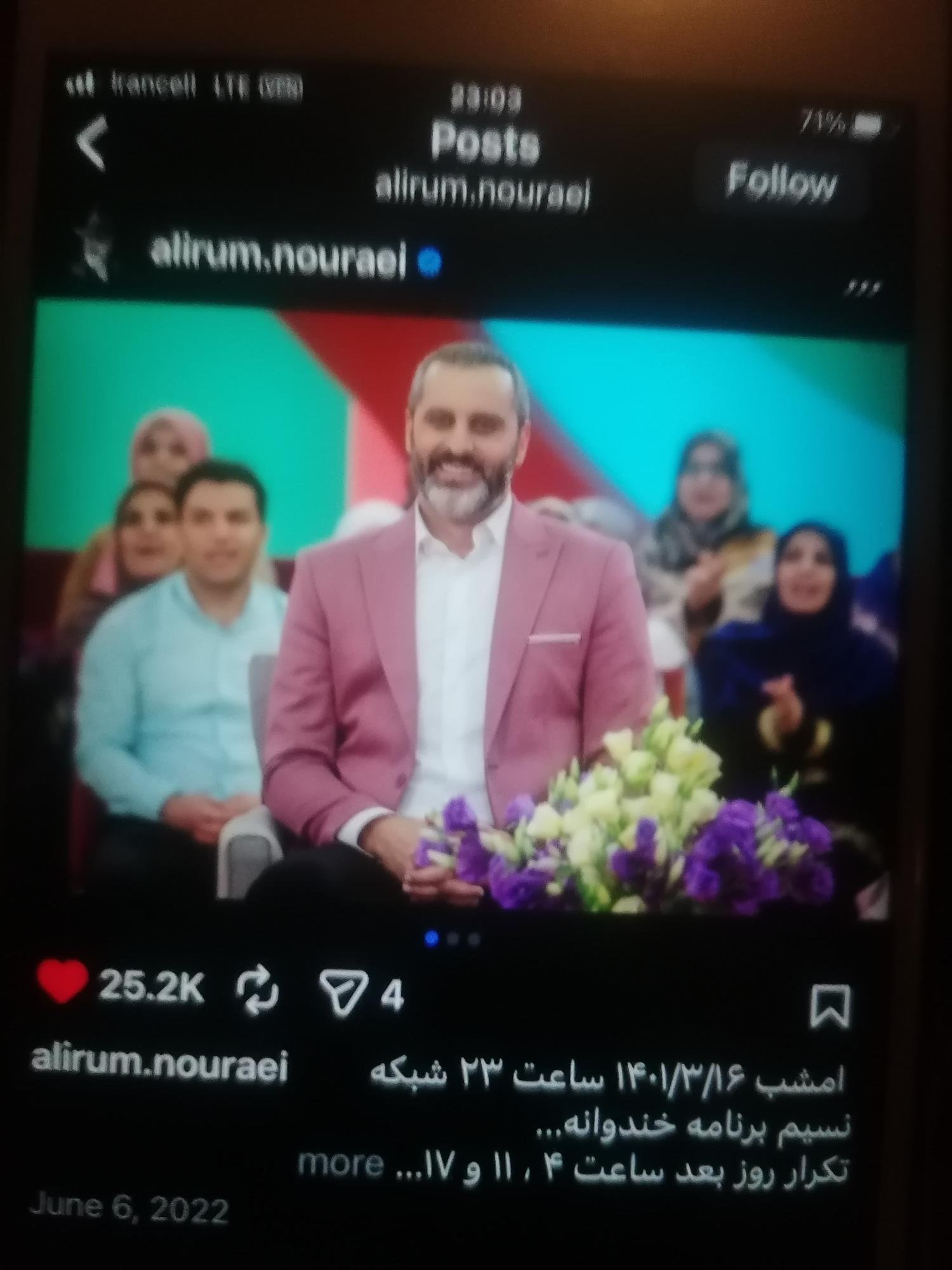Open the post photo in the carousel
The height and width of the screenshot is (1270, 952).
click(463, 610)
